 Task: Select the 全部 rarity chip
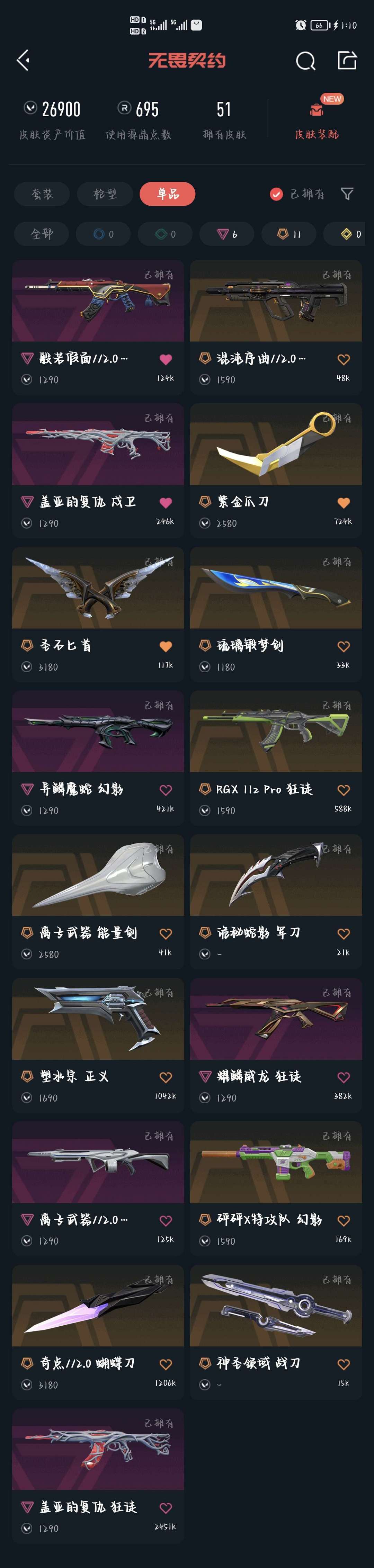(x=42, y=234)
